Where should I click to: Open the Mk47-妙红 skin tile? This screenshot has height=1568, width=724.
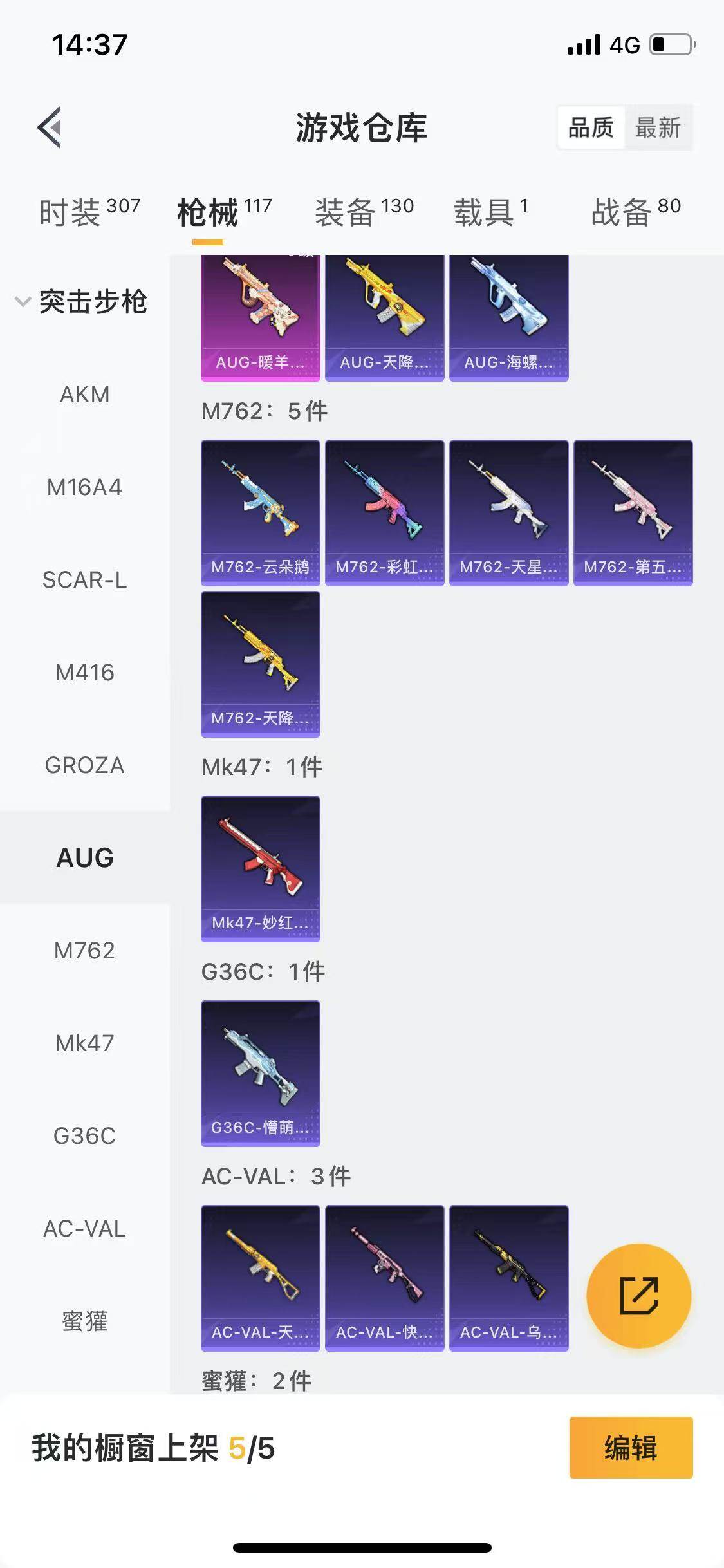[x=260, y=868]
